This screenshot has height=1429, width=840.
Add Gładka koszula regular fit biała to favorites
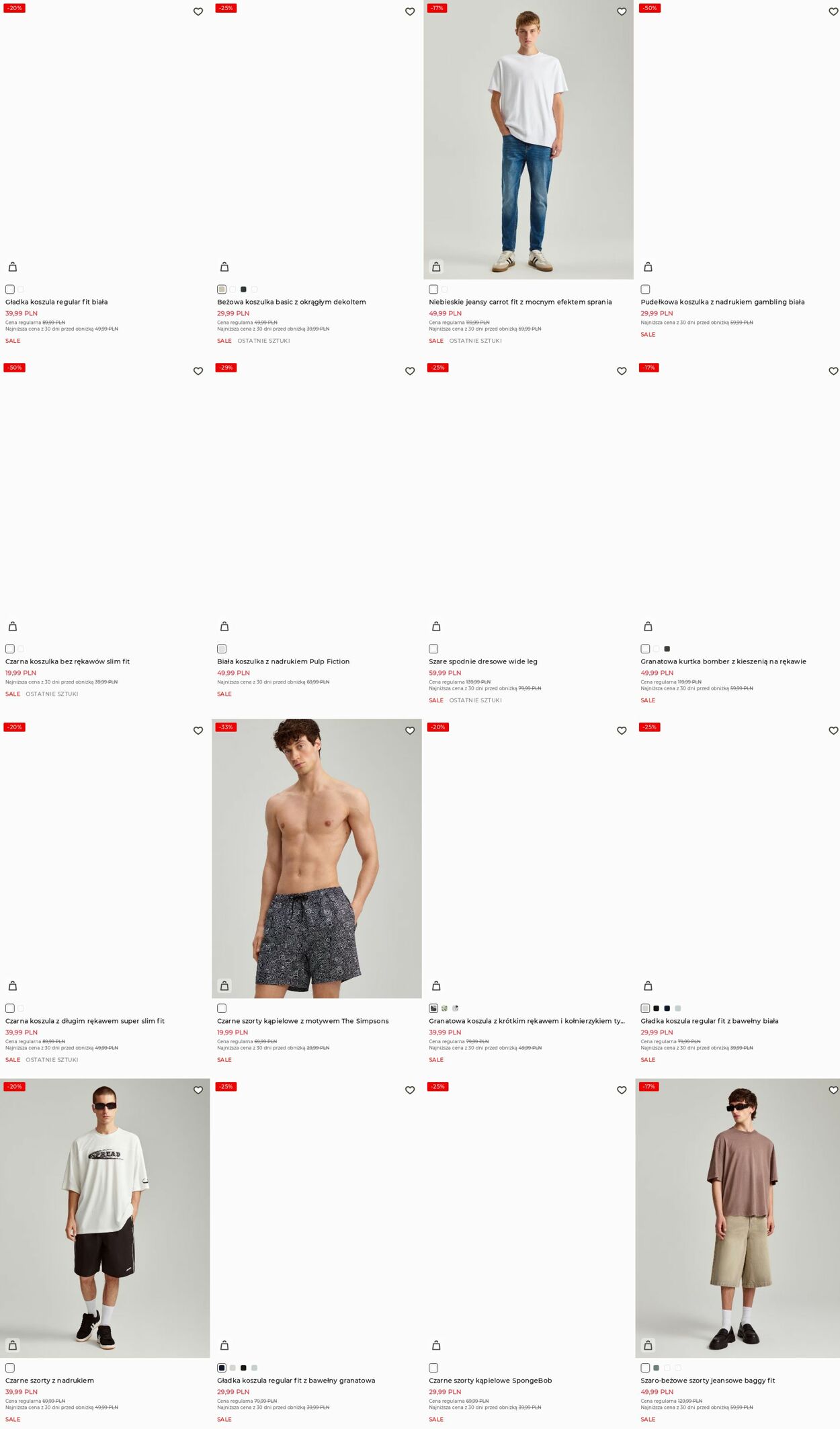click(x=198, y=12)
